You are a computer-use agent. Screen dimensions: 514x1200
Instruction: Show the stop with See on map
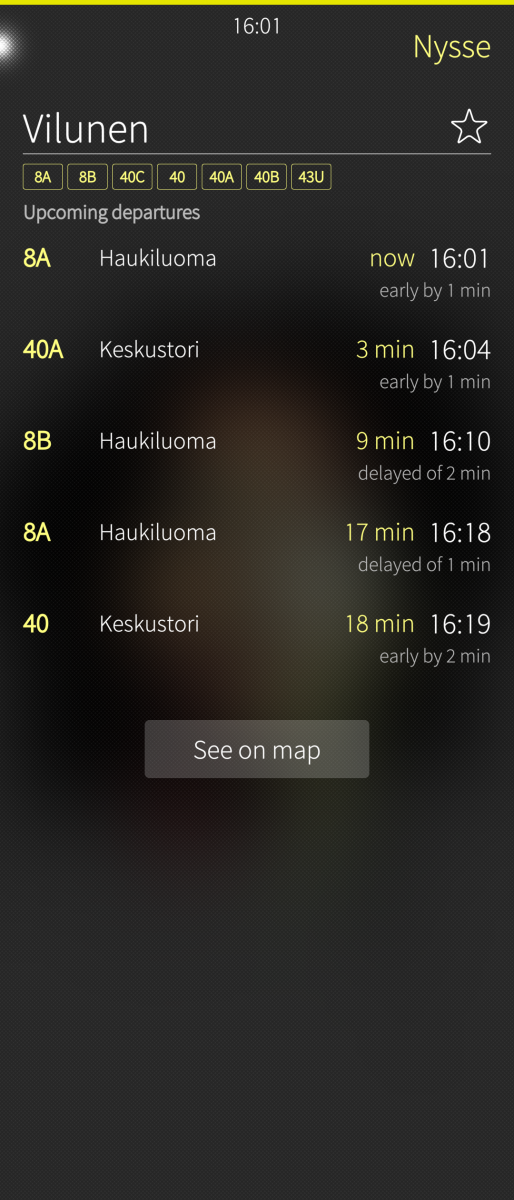click(x=257, y=749)
